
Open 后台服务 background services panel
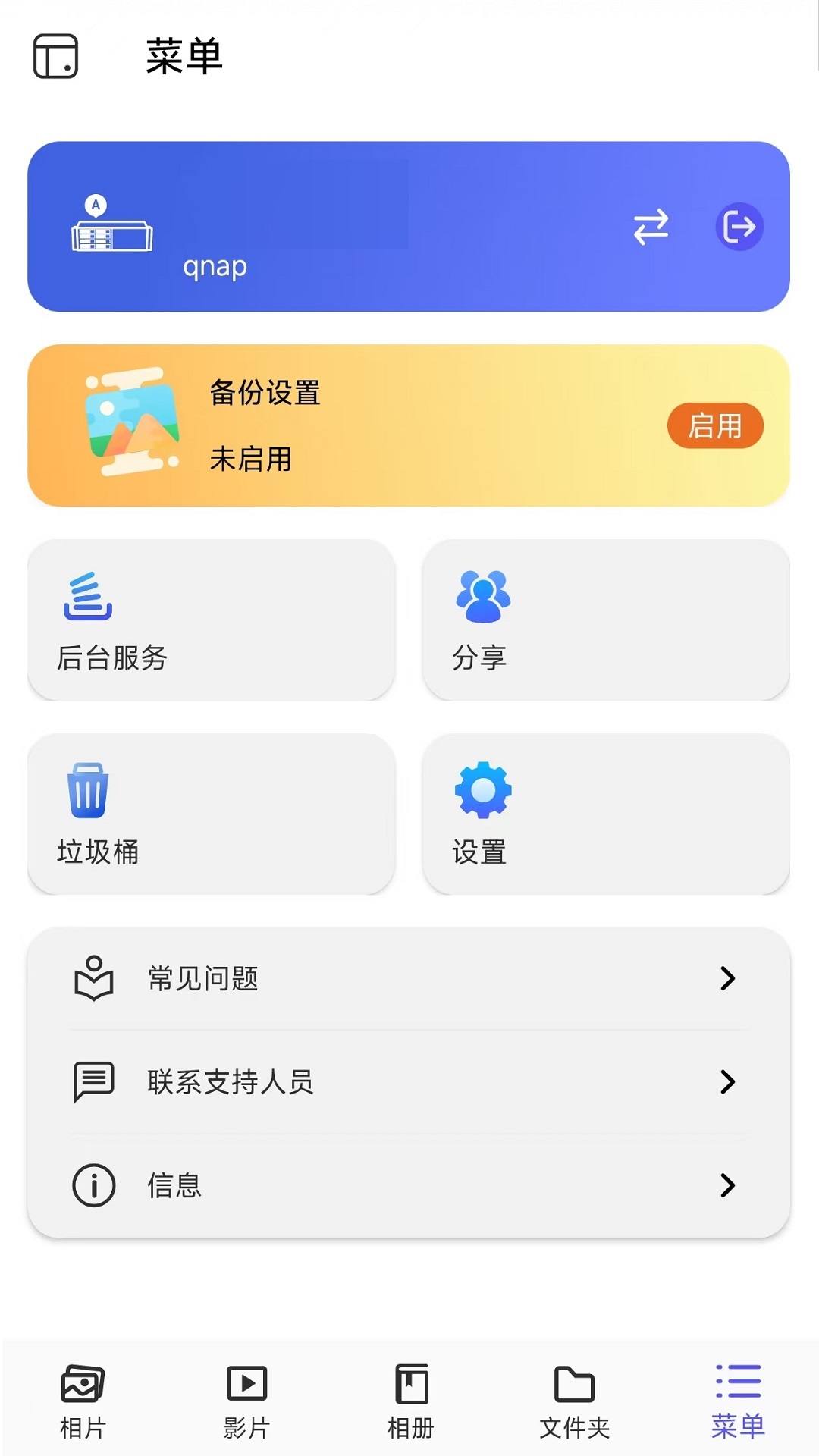[x=211, y=620]
